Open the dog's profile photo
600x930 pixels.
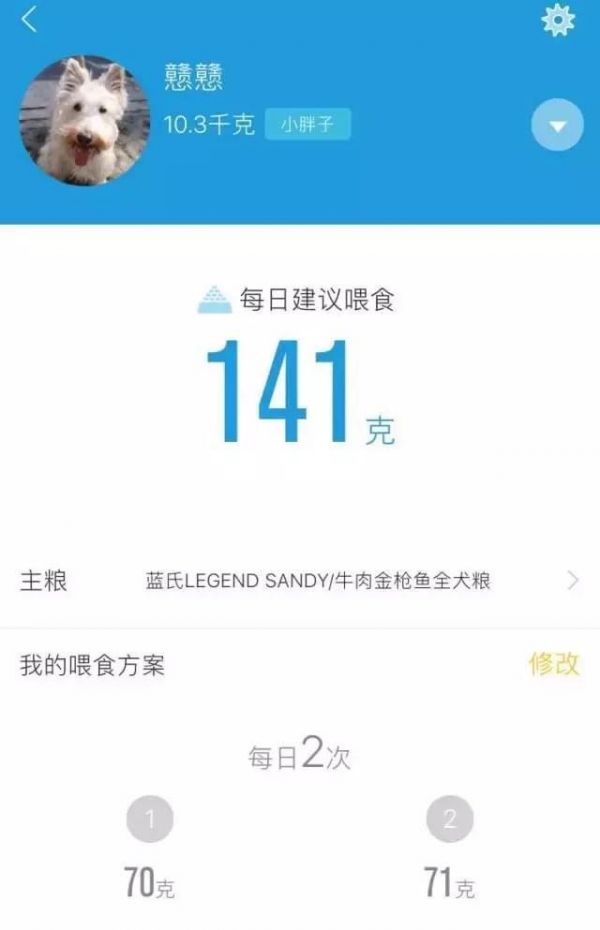coord(84,120)
